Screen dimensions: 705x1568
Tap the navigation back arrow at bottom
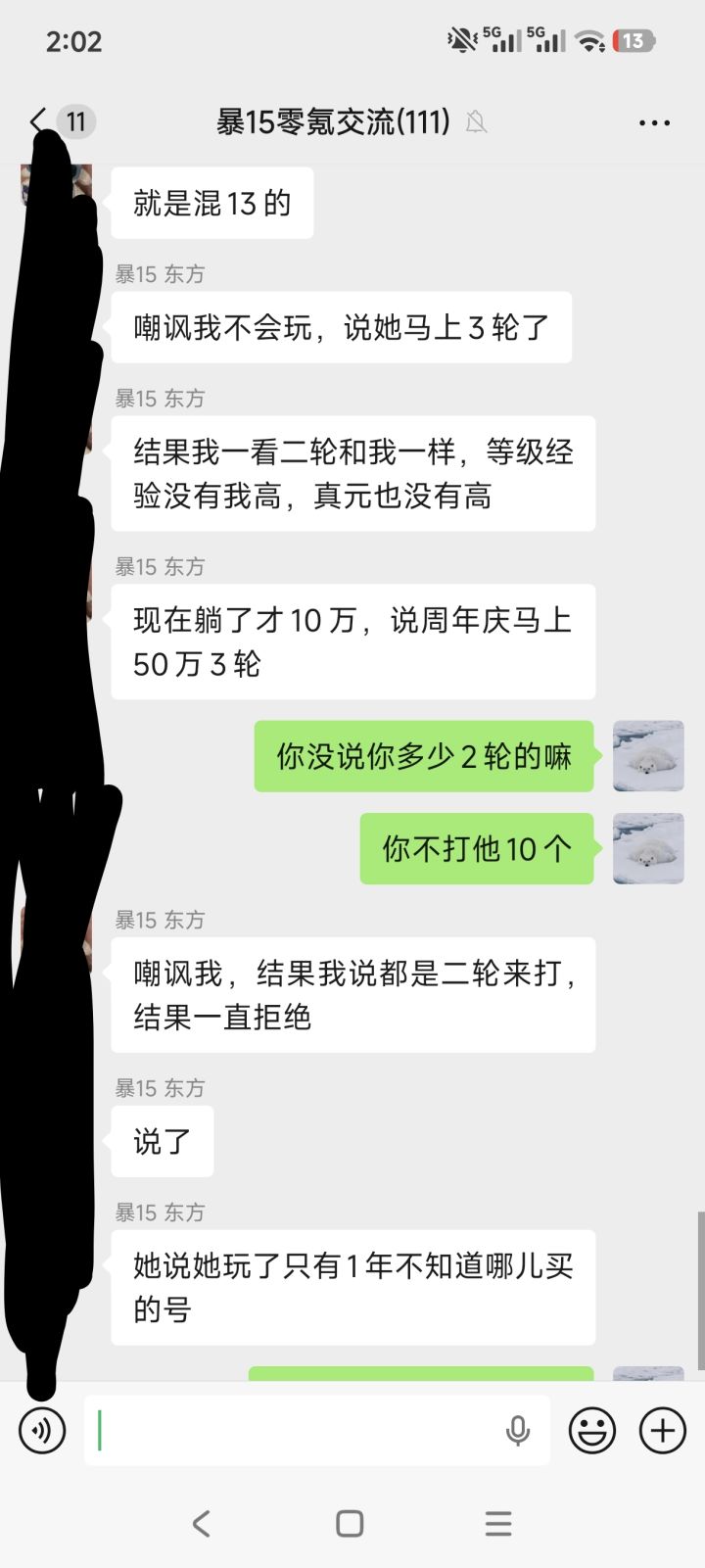[202, 1523]
